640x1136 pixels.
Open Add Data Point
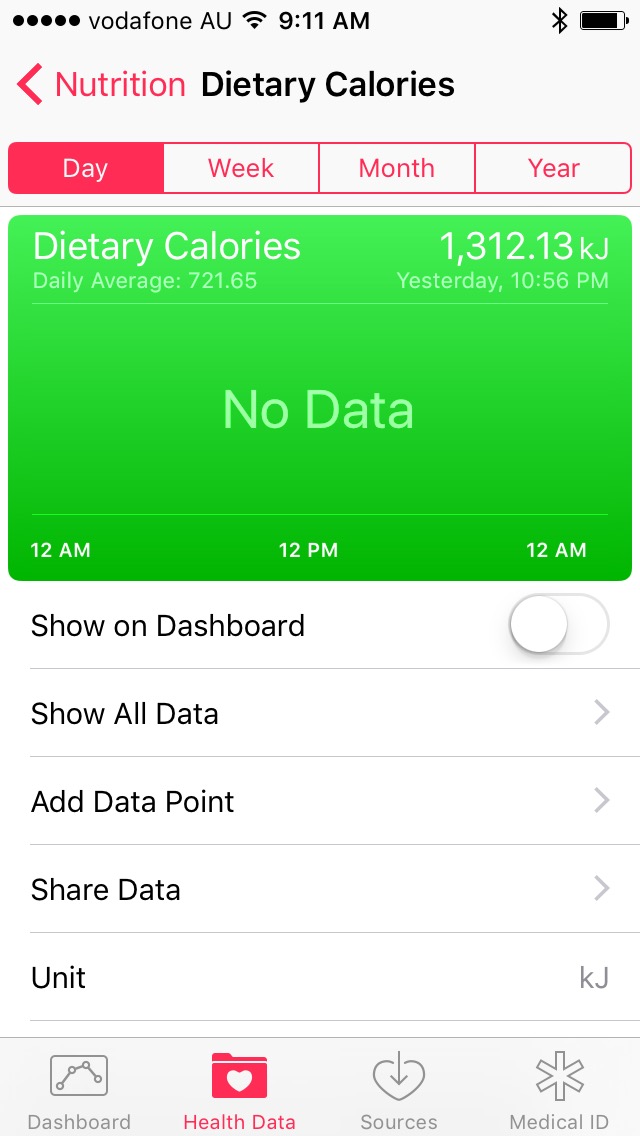[x=320, y=801]
